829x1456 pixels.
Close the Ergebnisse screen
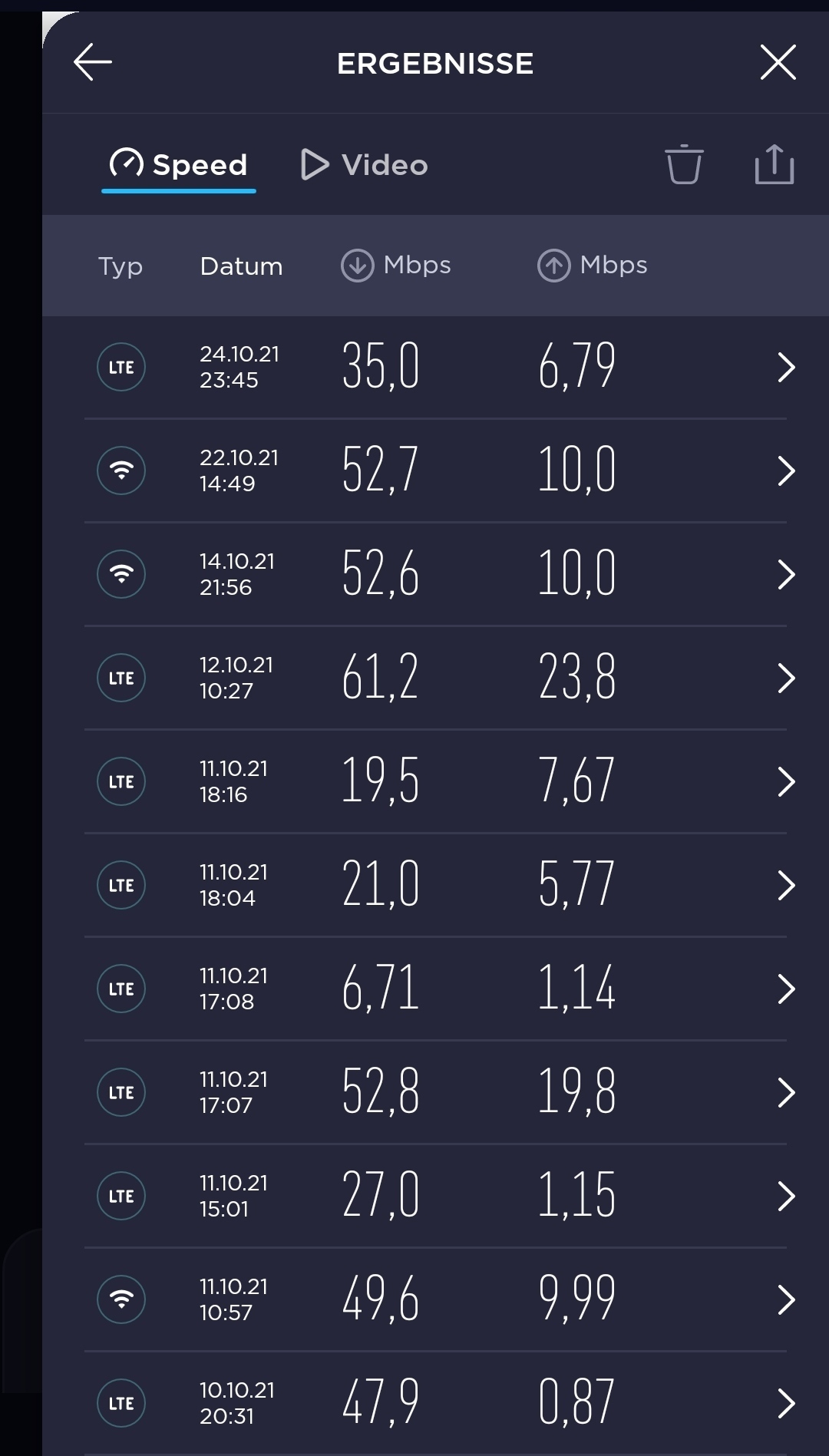(778, 62)
